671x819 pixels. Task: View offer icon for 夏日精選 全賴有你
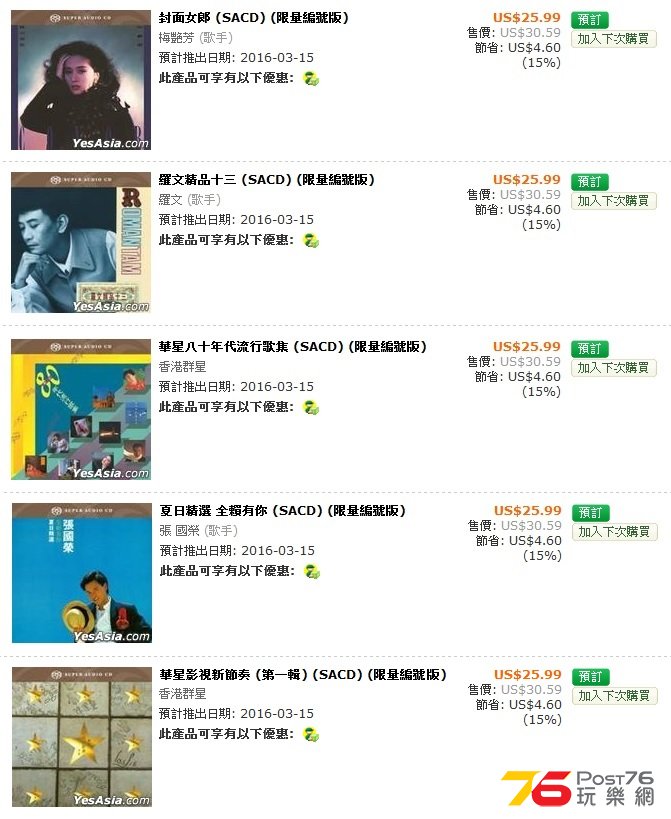[x=312, y=571]
